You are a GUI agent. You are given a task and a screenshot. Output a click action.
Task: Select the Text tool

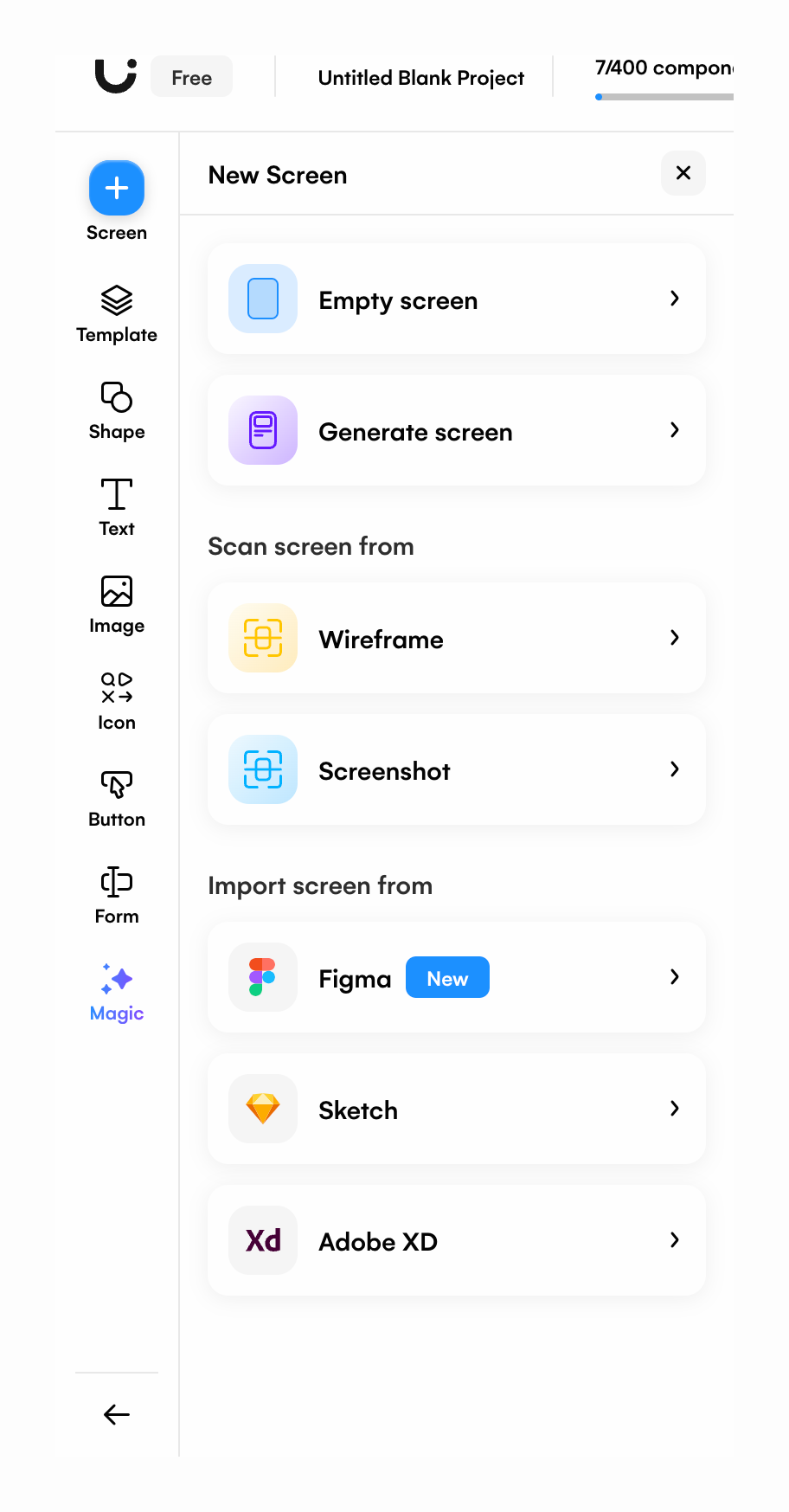(x=117, y=508)
